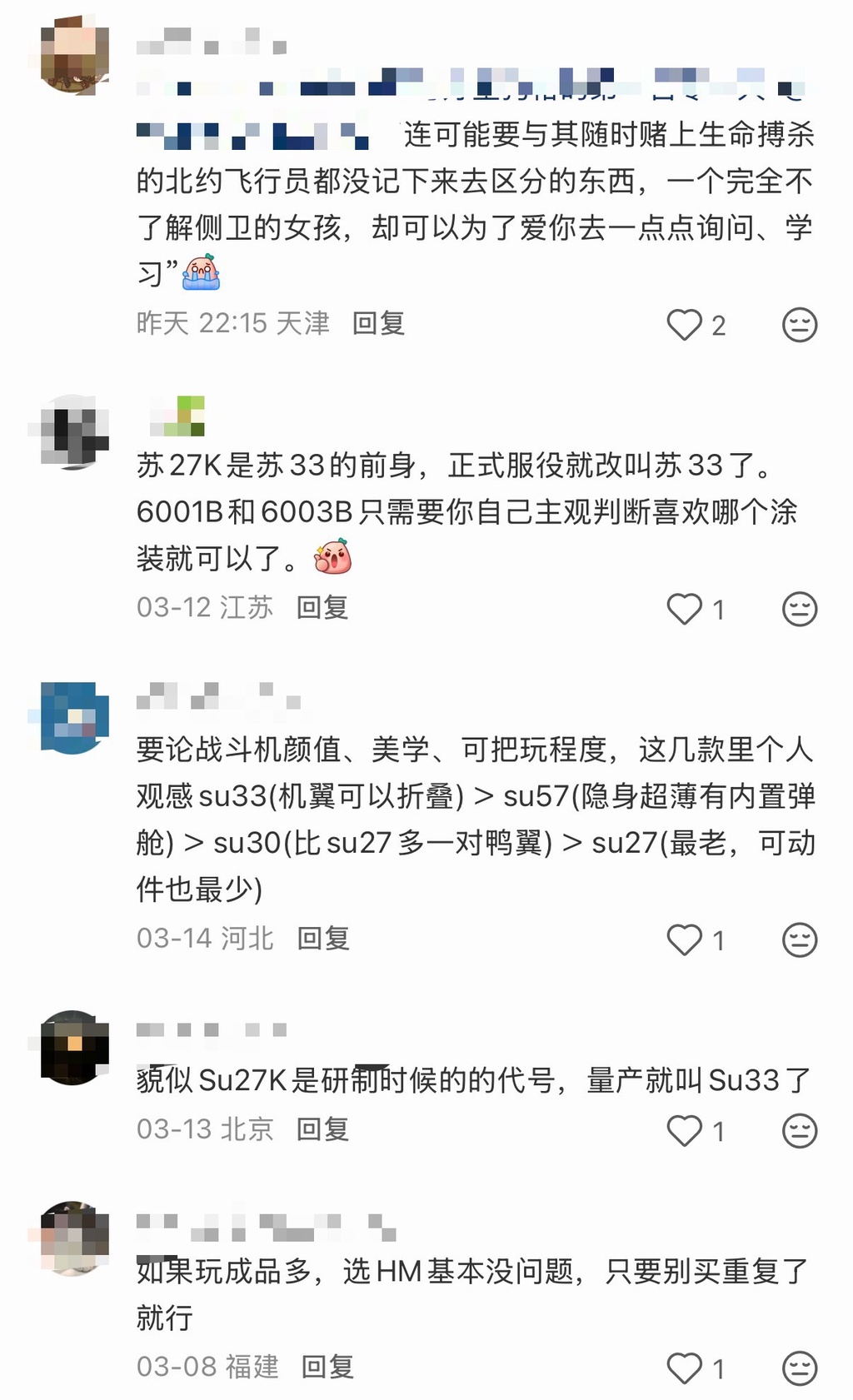Viewport: 853px width, 1400px height.
Task: Like the comment posted from 天津
Action: tap(685, 325)
